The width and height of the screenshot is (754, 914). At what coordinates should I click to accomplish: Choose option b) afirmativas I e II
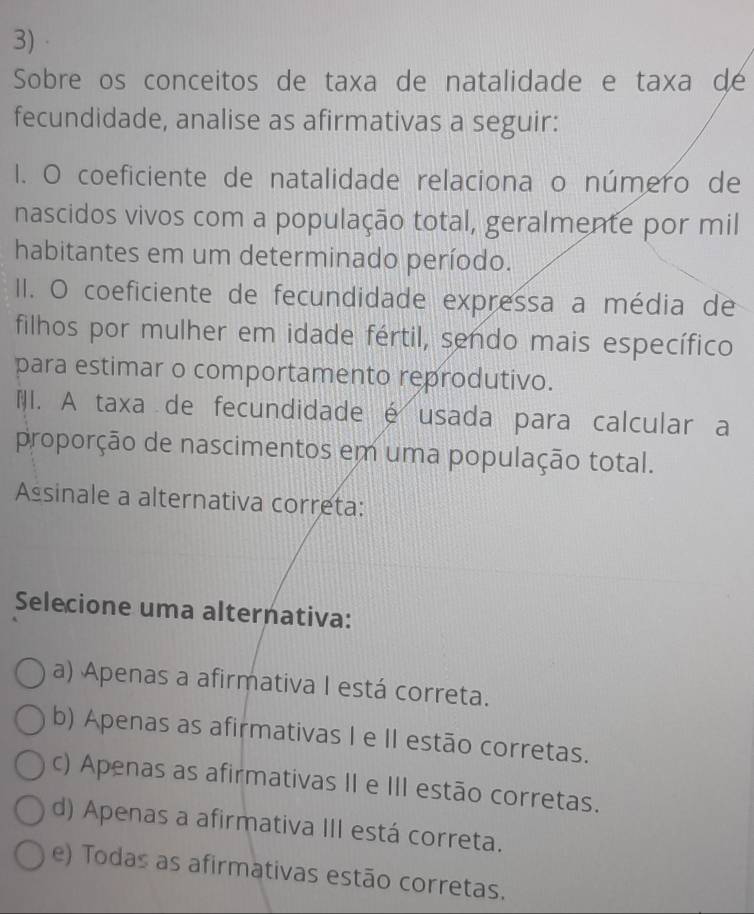coord(30,720)
